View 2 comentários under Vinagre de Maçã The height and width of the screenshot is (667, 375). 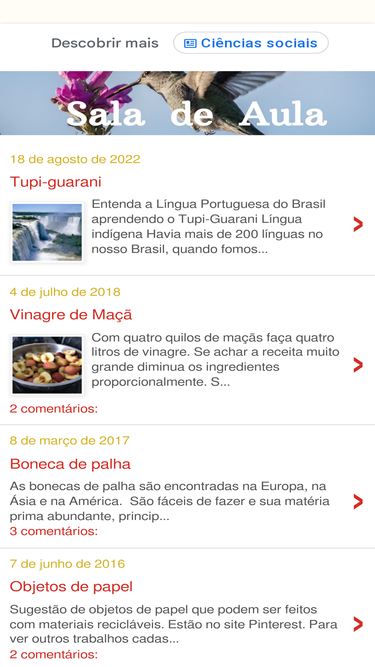point(54,409)
